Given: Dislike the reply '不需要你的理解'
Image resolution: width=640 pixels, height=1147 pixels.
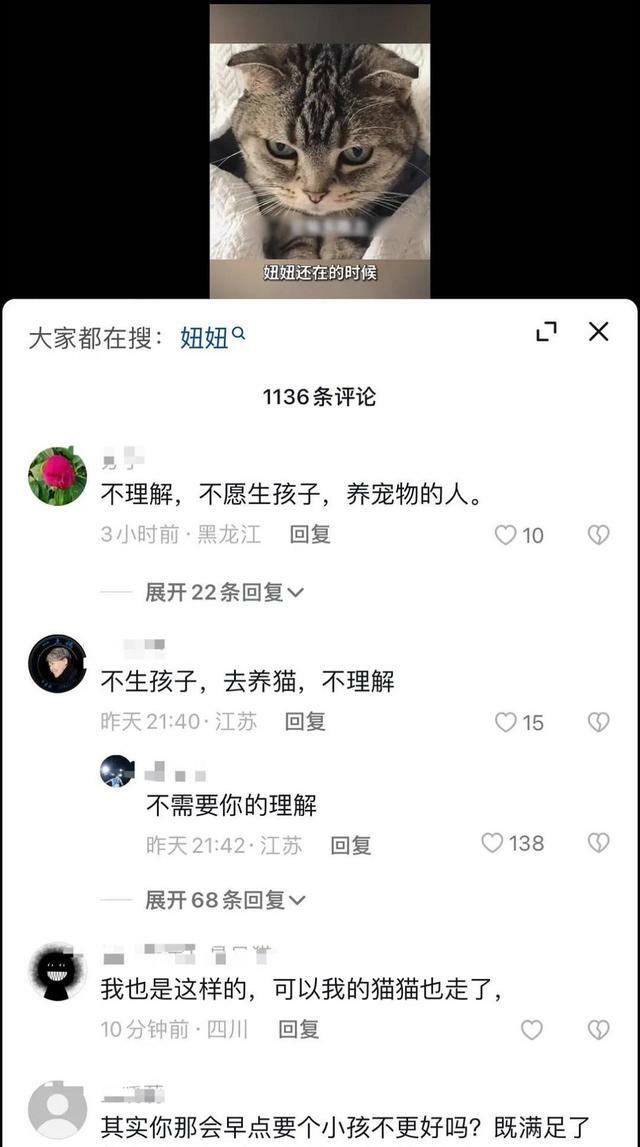Looking at the screenshot, I should tap(597, 844).
